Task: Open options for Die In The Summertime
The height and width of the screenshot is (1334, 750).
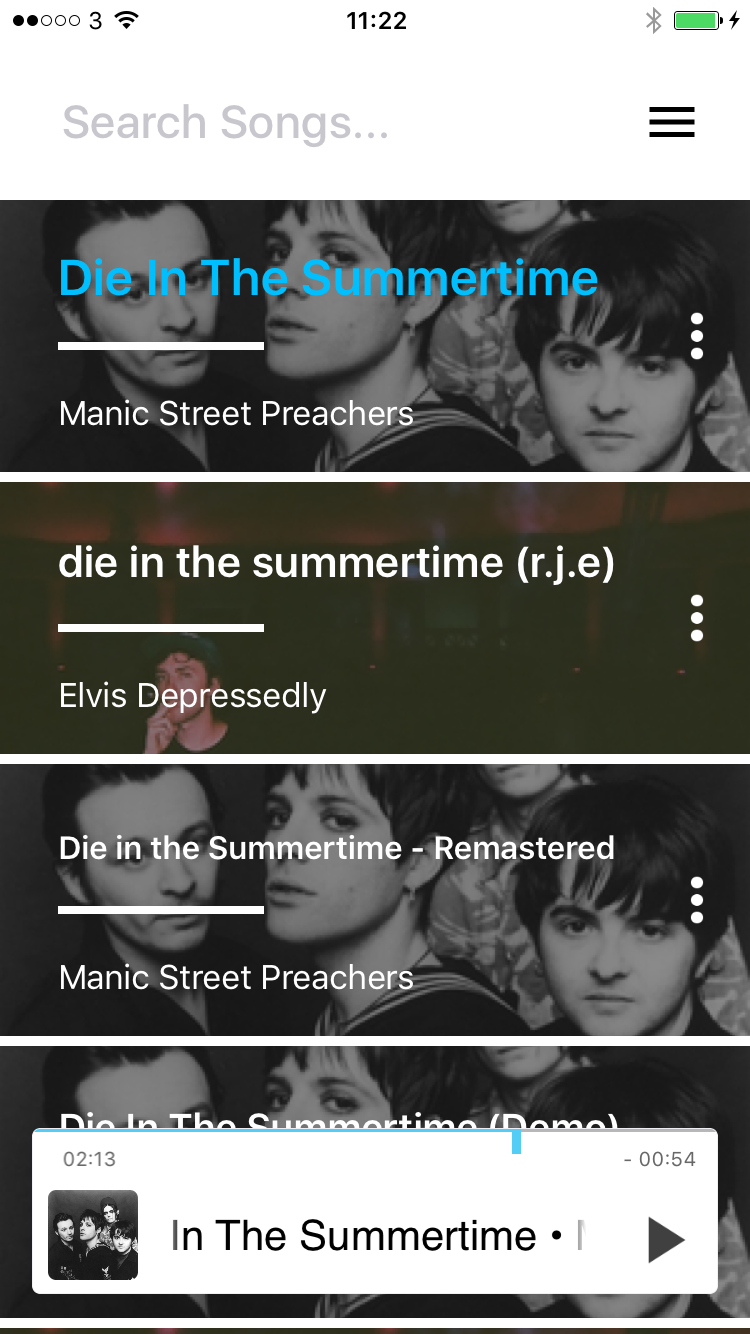Action: coord(697,336)
